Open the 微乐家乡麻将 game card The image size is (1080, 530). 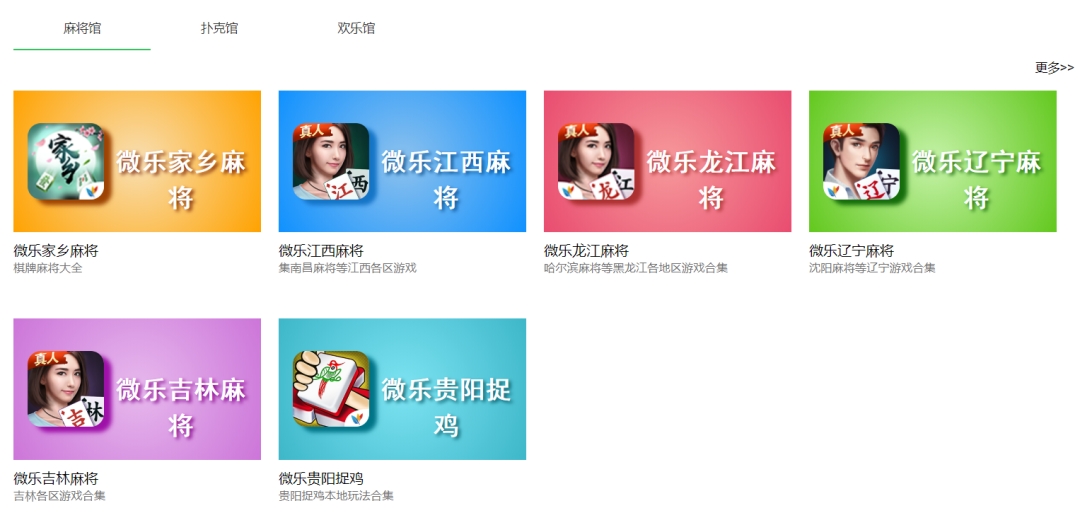pyautogui.click(x=137, y=162)
